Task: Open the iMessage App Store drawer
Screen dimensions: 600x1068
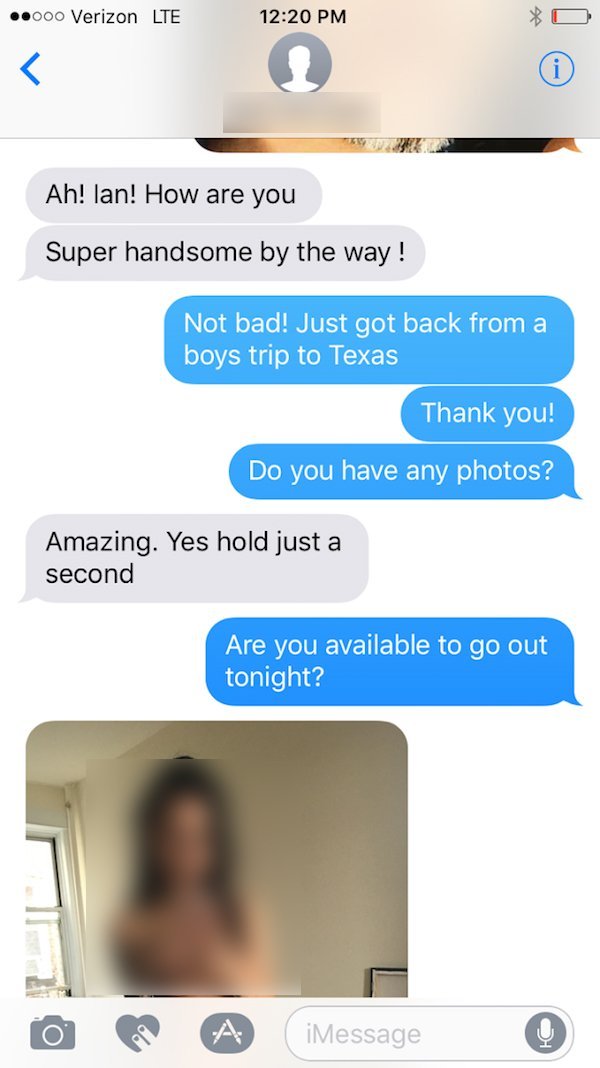Action: click(225, 1033)
